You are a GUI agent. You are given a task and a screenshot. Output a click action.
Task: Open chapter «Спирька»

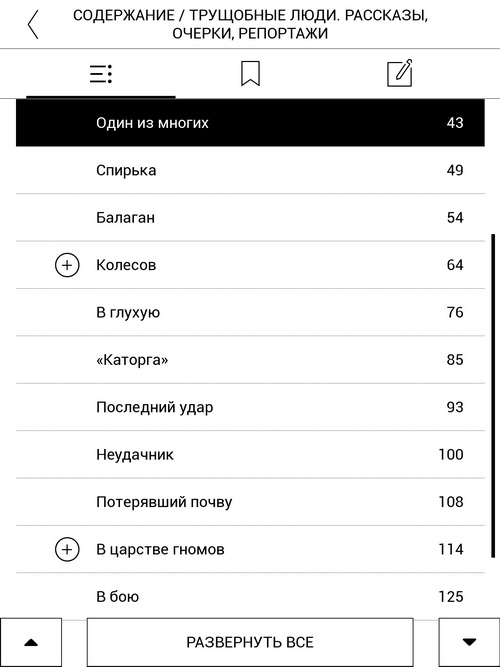(250, 171)
